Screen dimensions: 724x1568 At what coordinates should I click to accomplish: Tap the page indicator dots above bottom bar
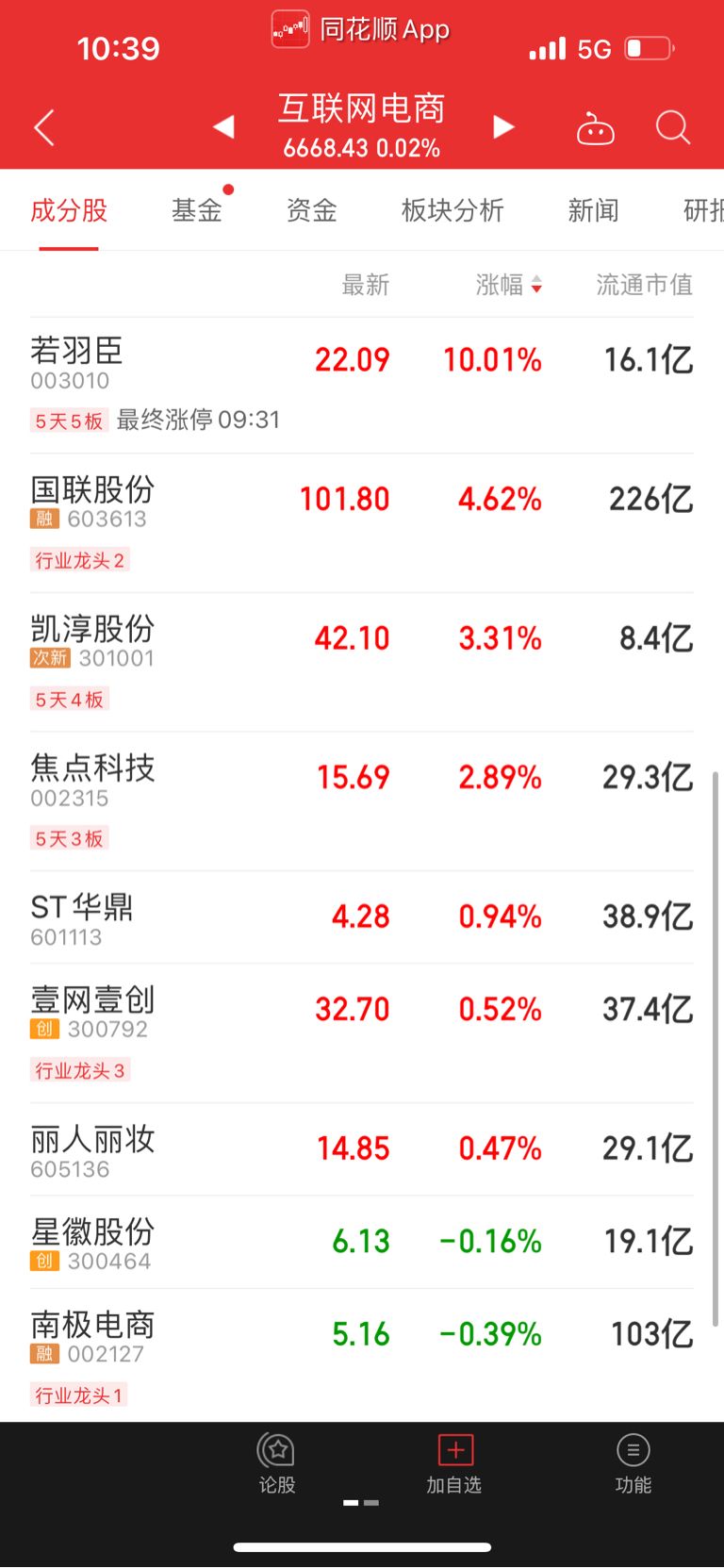click(362, 1502)
